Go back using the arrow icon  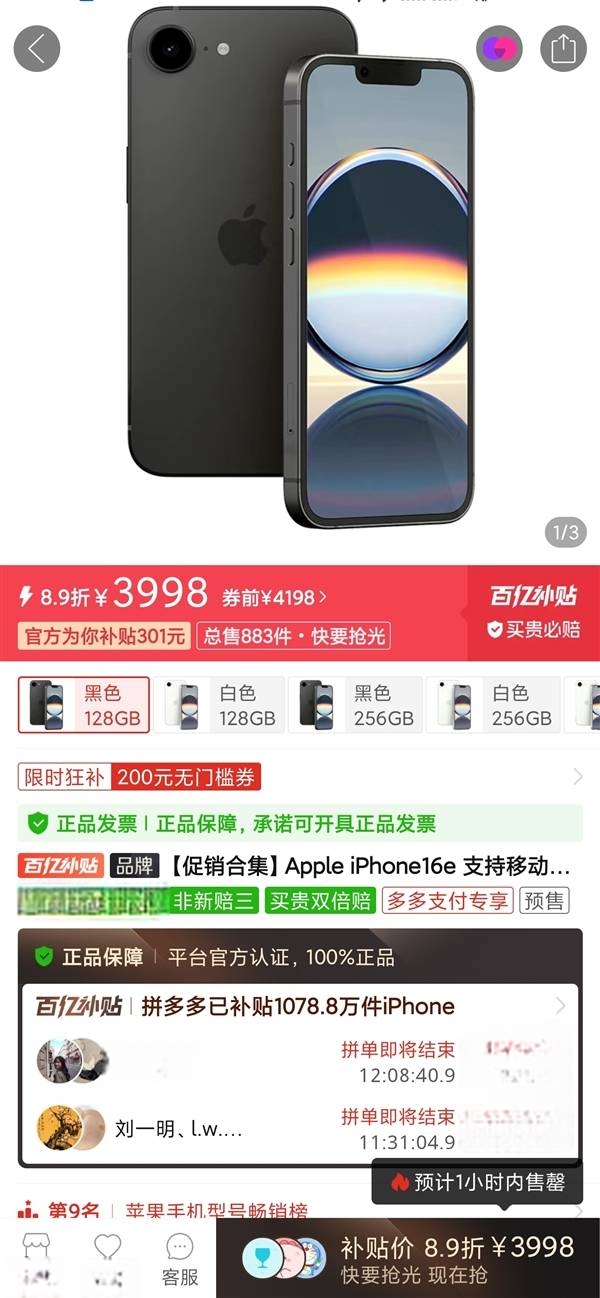click(x=37, y=48)
